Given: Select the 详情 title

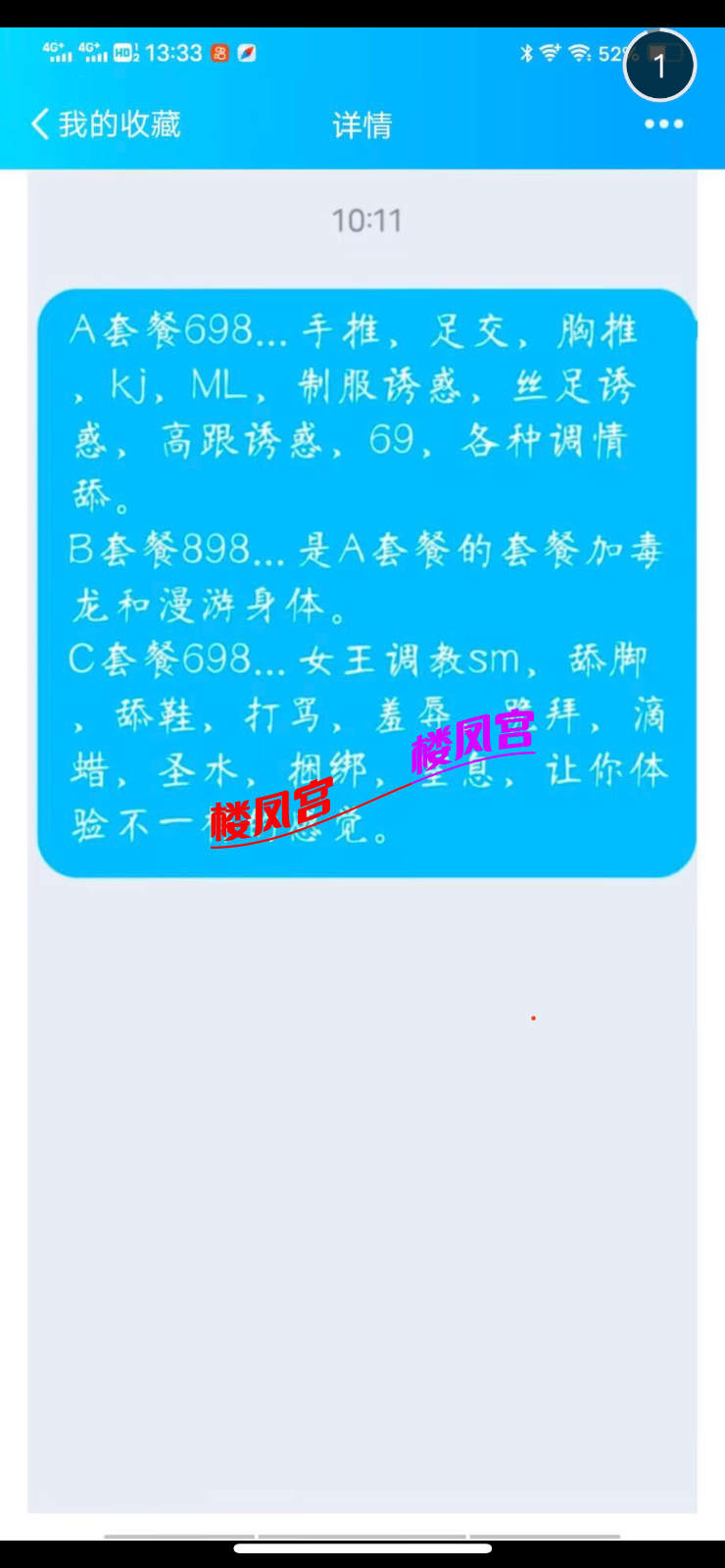Looking at the screenshot, I should click(x=362, y=124).
